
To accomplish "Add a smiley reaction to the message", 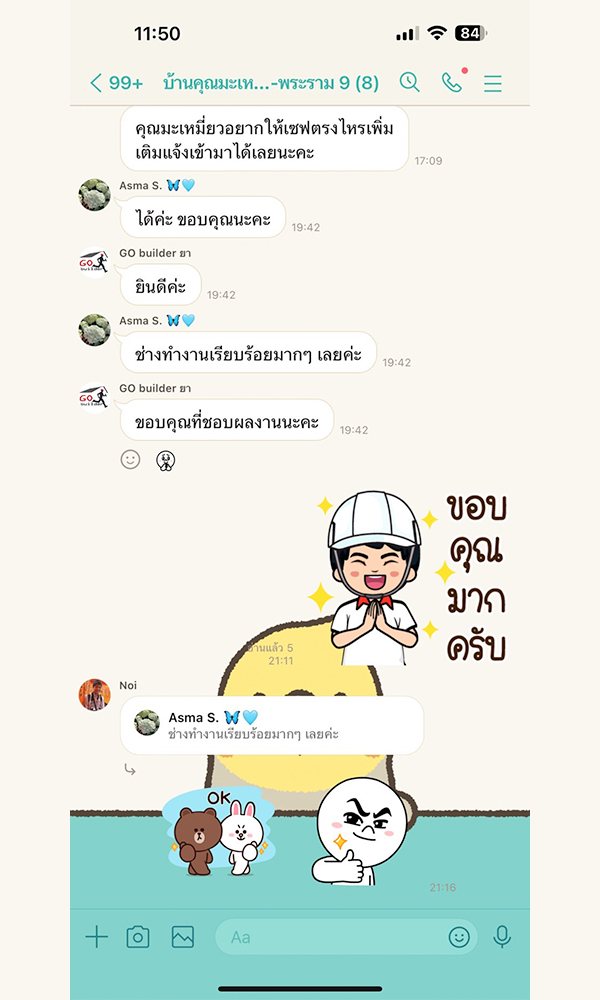I will [x=130, y=460].
